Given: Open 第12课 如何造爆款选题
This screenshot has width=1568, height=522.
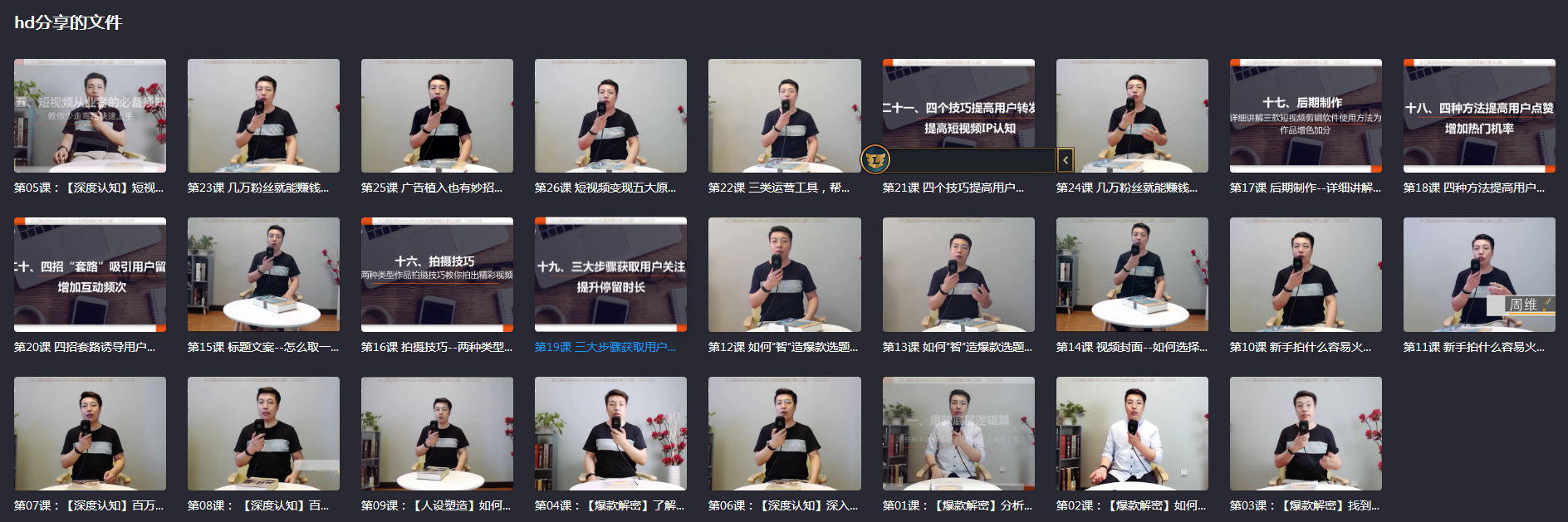Looking at the screenshot, I should click(784, 274).
